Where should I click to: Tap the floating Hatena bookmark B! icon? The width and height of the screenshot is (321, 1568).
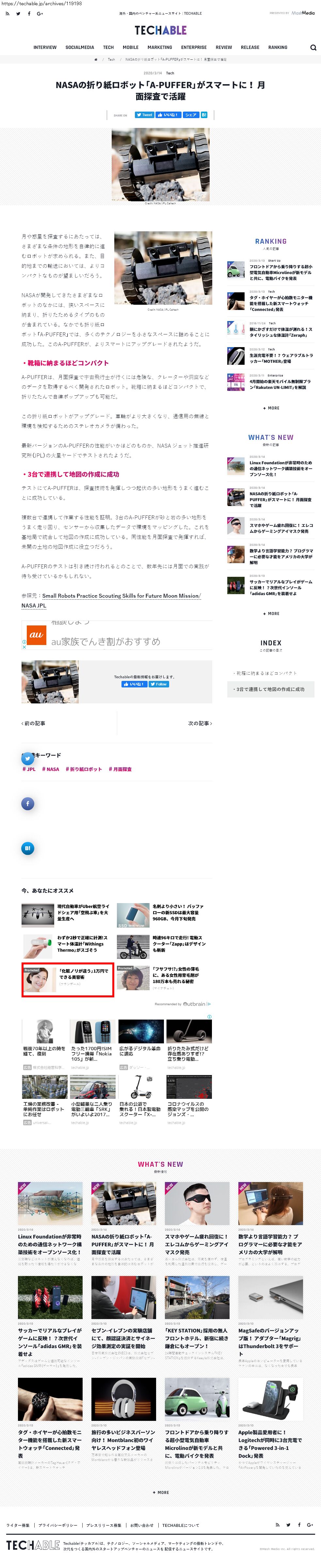pos(27,848)
